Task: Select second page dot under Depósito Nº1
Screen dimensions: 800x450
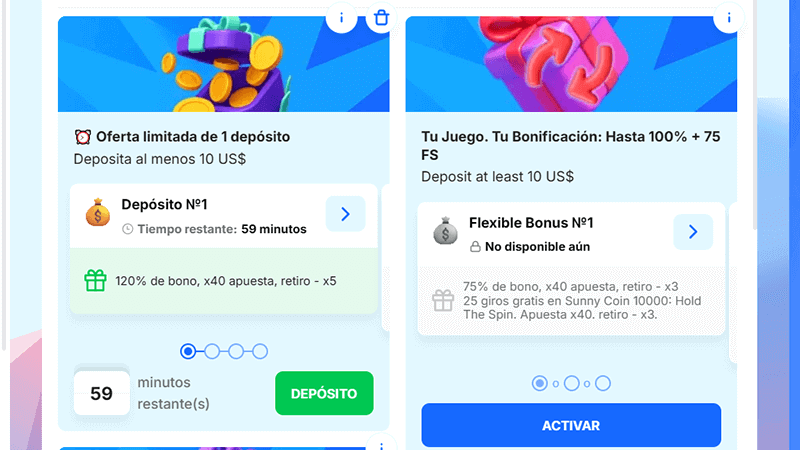Action: click(212, 351)
